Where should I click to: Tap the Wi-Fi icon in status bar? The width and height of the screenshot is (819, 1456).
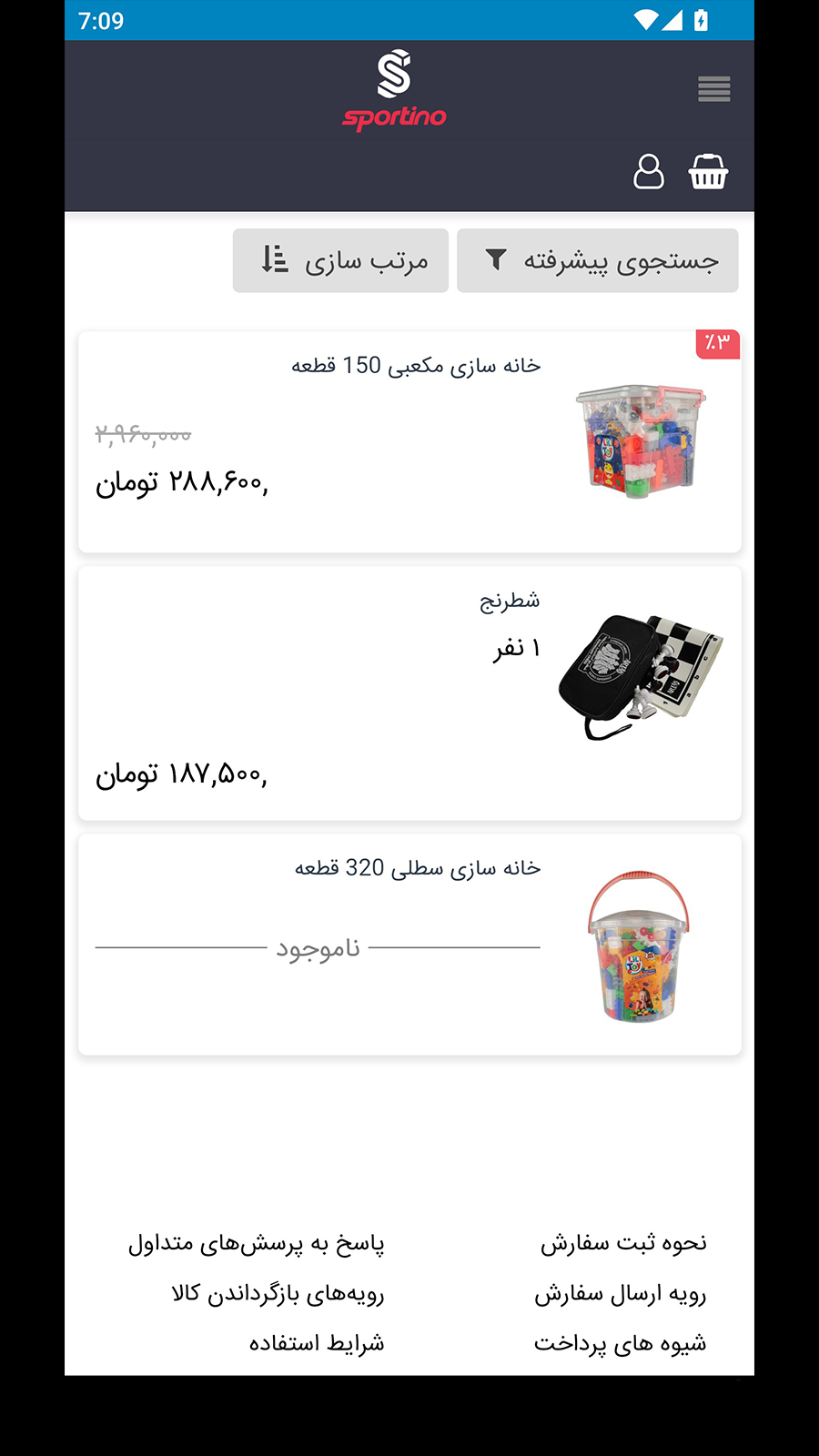click(647, 20)
